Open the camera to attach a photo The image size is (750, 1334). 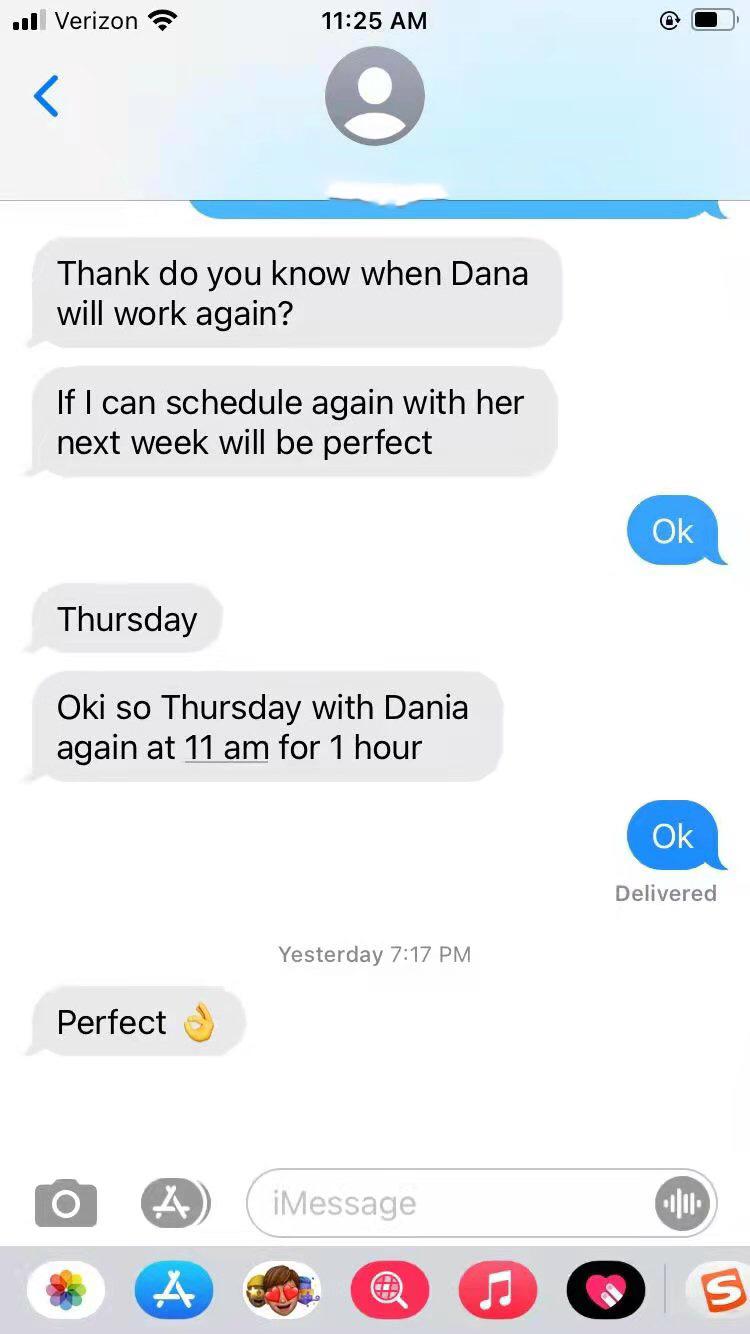pos(66,1203)
